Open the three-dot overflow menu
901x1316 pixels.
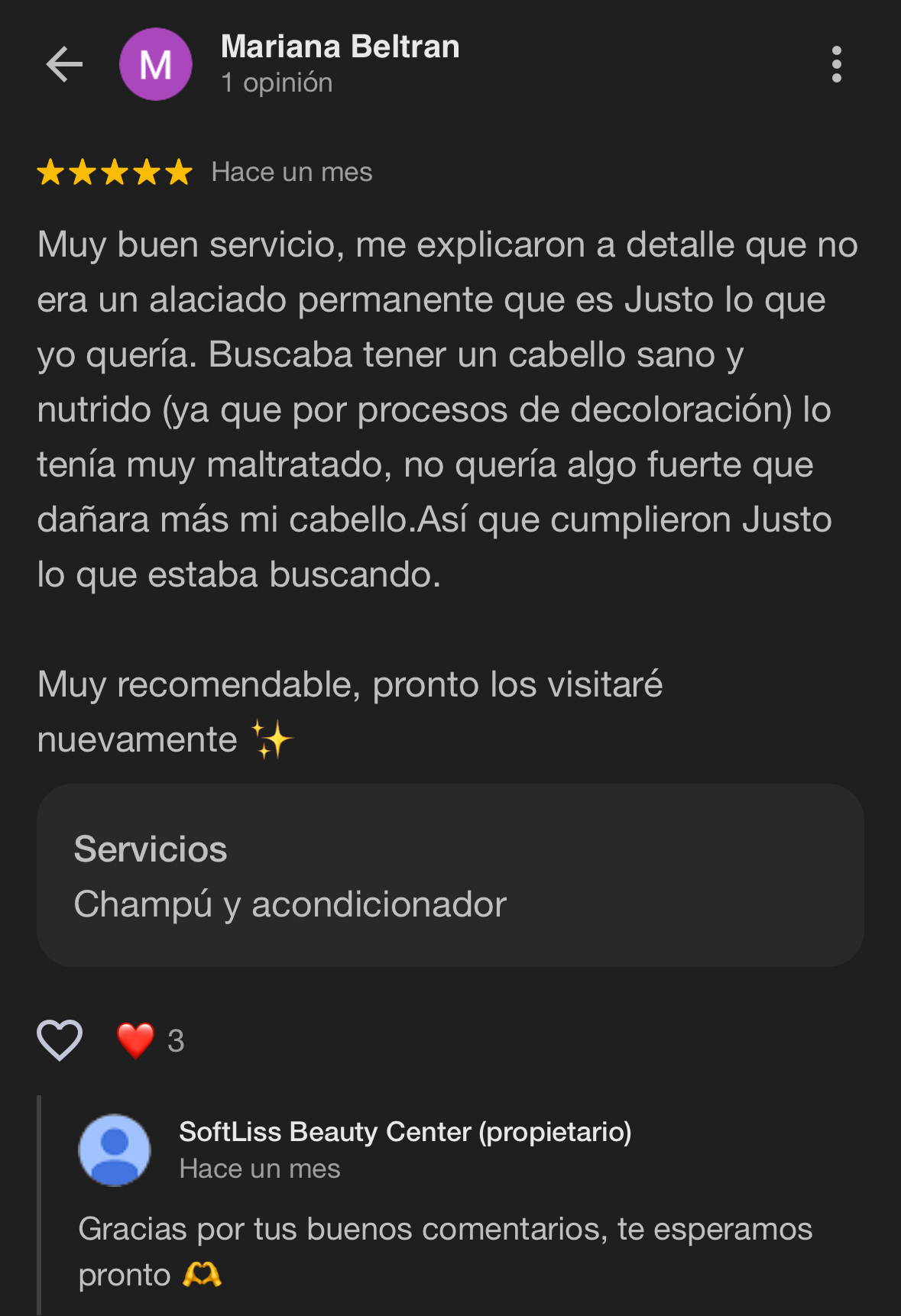837,64
